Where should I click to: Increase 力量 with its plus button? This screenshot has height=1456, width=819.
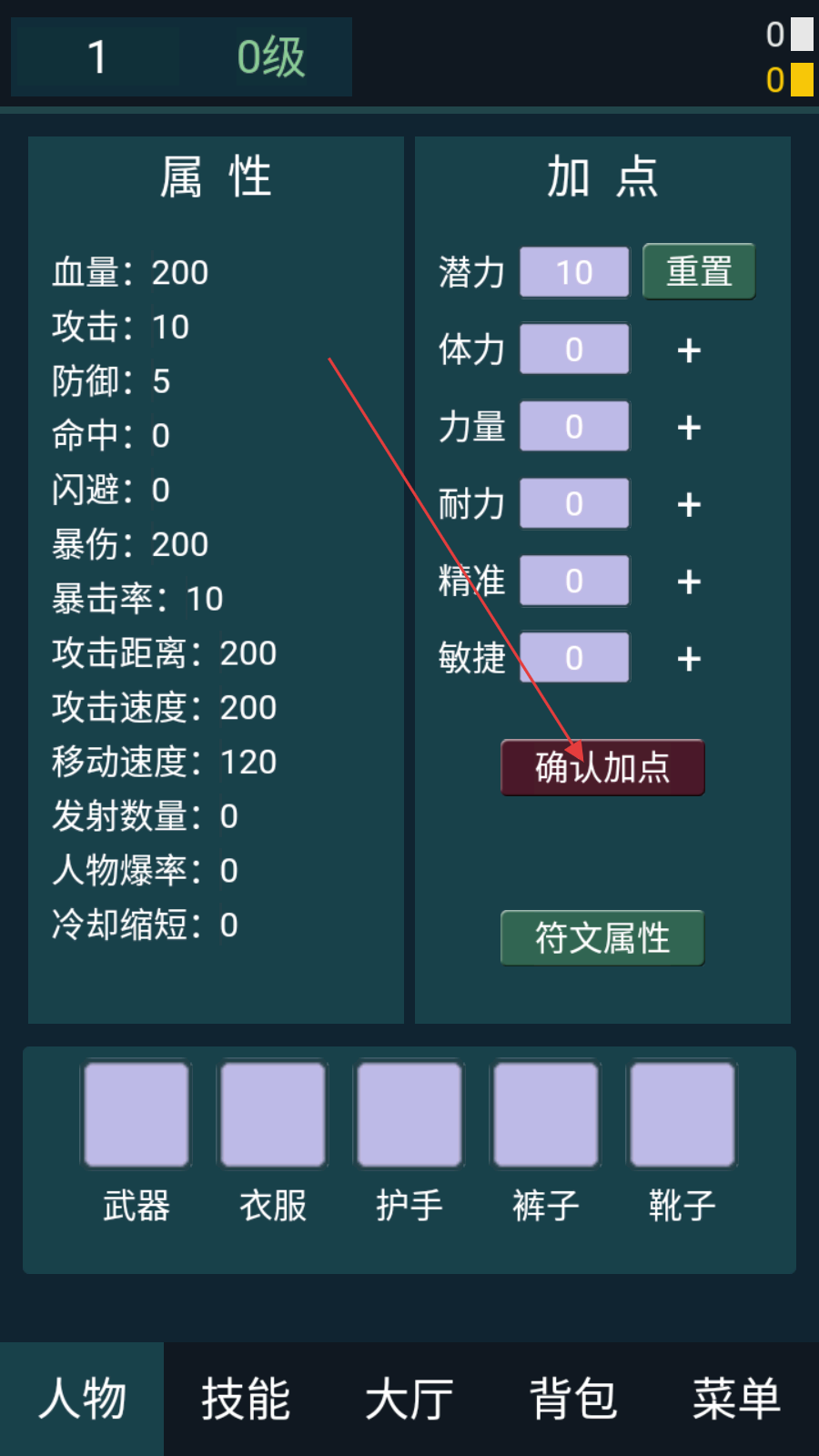point(689,427)
